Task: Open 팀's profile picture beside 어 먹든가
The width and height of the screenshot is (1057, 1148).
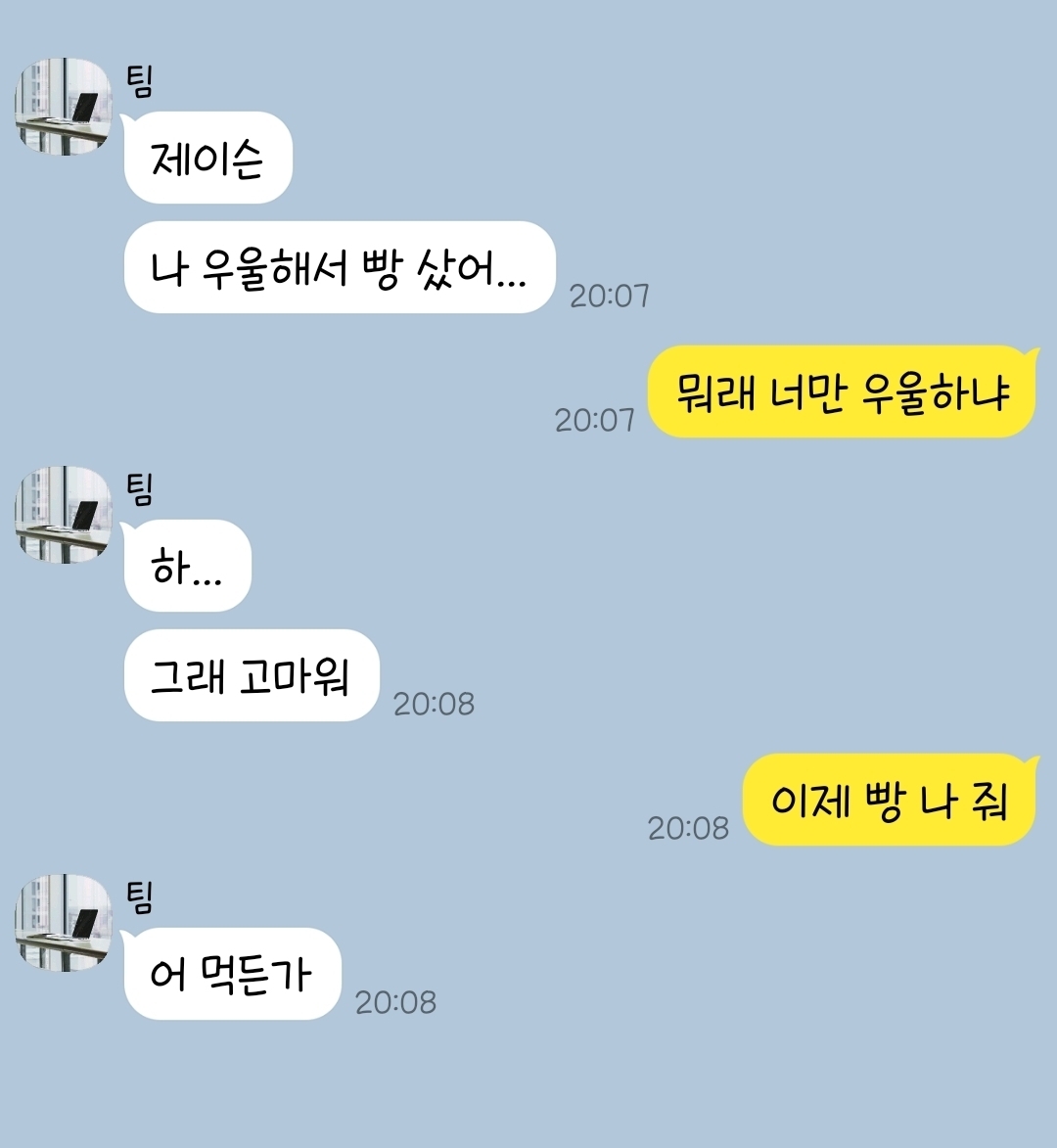Action: click(64, 922)
